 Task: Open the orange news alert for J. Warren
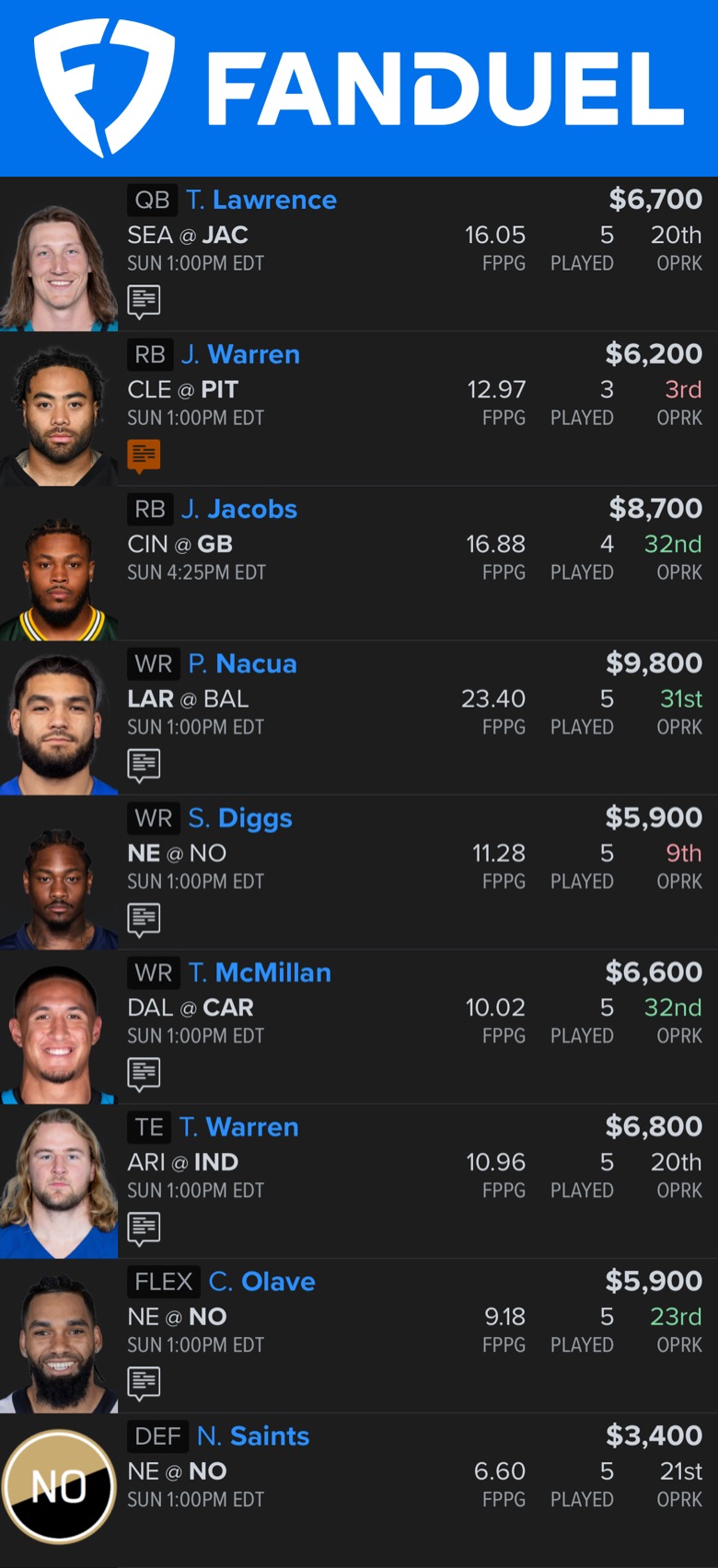tap(144, 455)
